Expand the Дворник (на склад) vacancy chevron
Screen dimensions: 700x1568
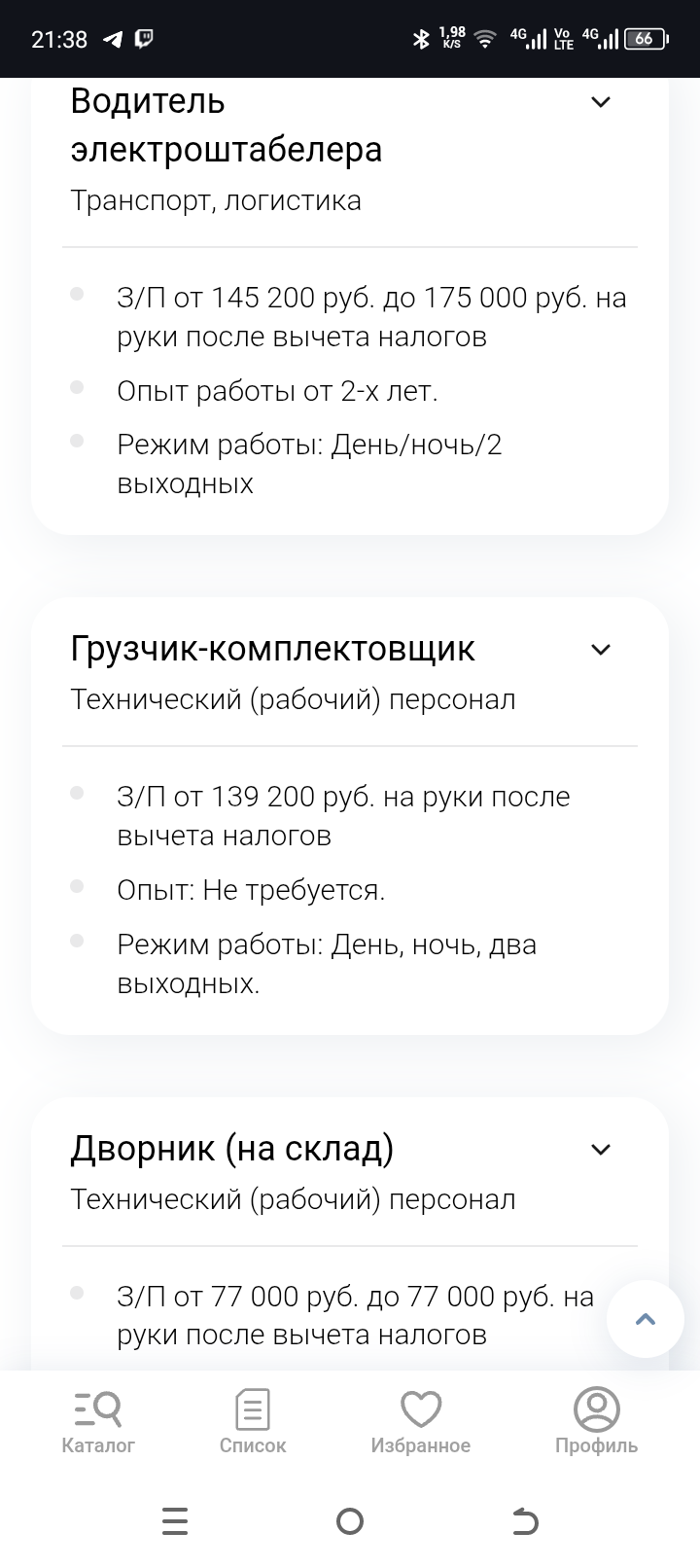tap(601, 1149)
